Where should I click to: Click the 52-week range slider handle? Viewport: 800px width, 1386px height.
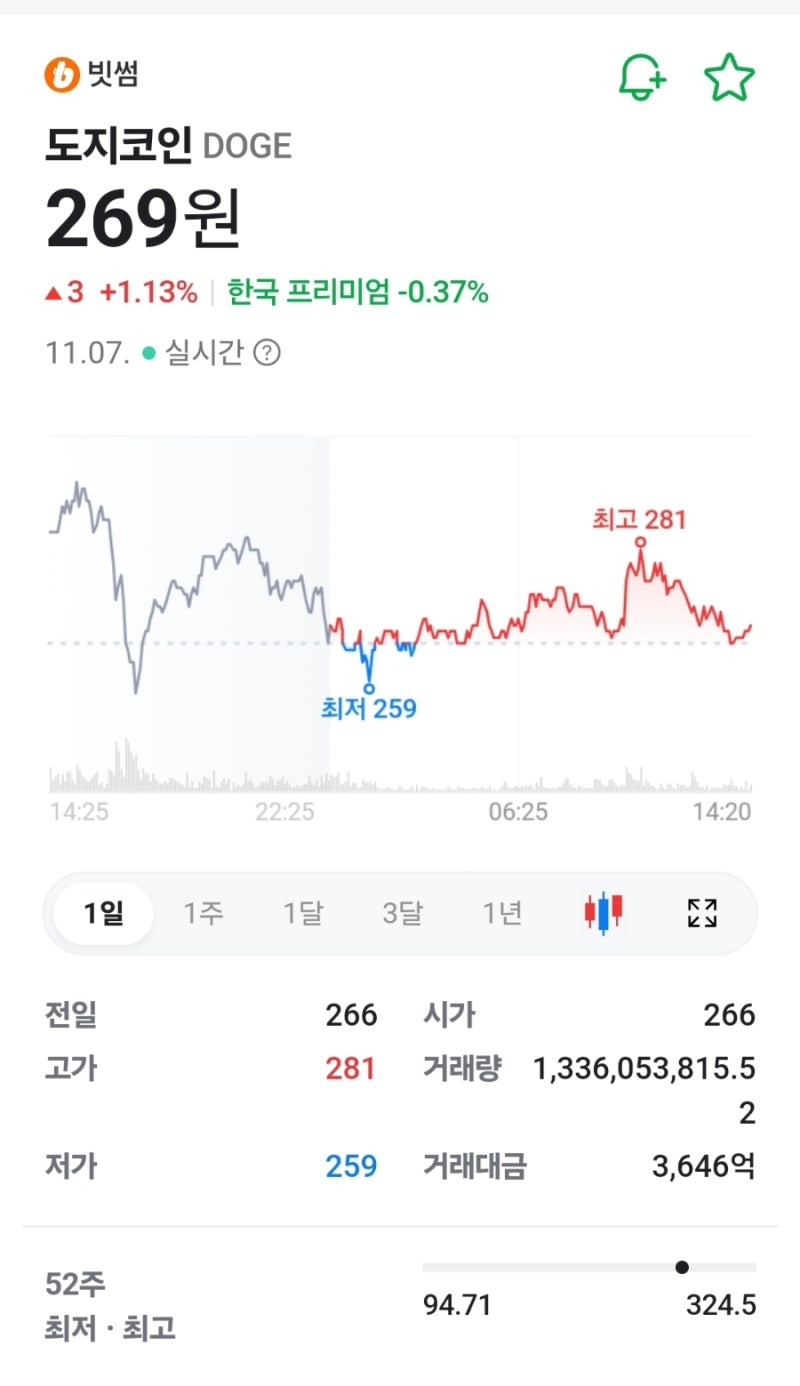click(x=682, y=1266)
